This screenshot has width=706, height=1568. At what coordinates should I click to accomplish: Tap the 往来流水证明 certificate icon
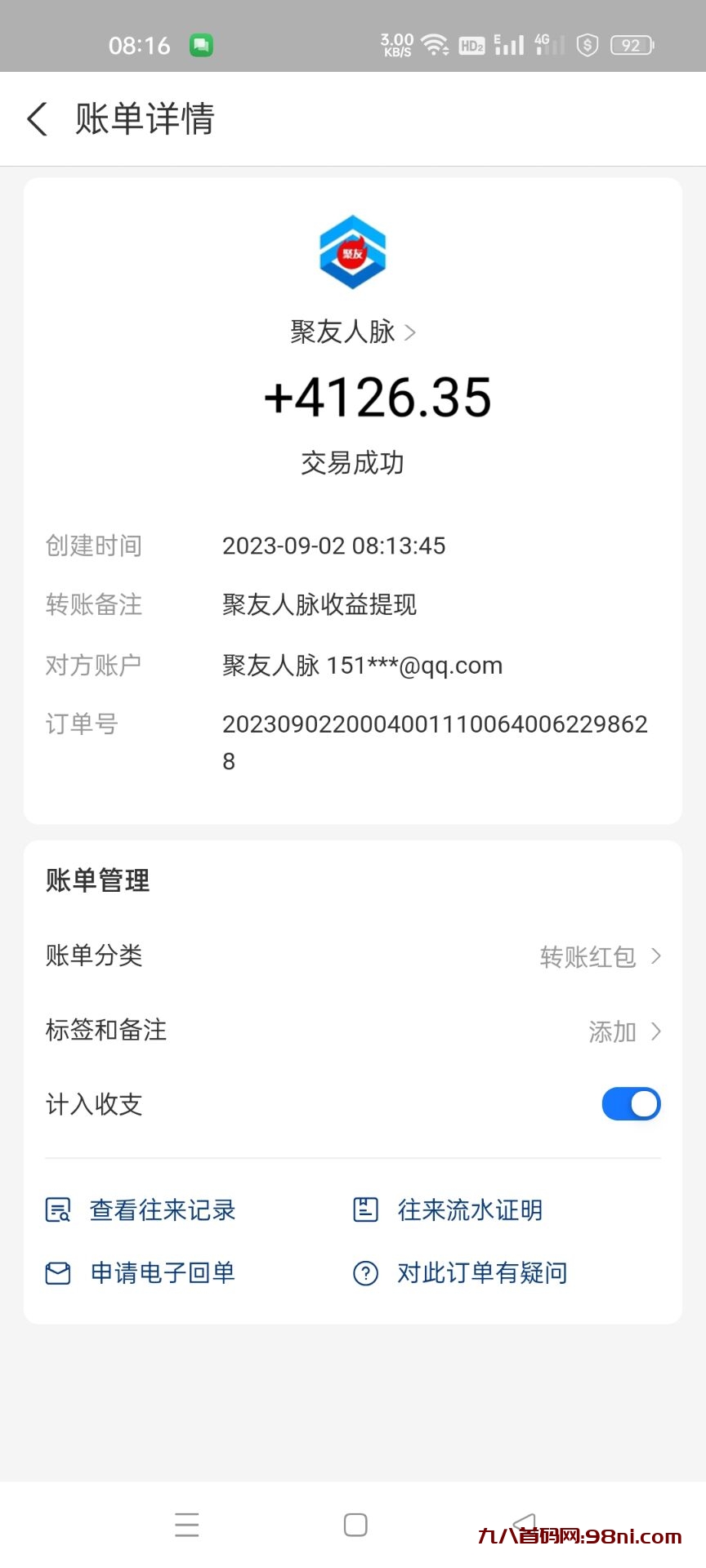pyautogui.click(x=365, y=1209)
